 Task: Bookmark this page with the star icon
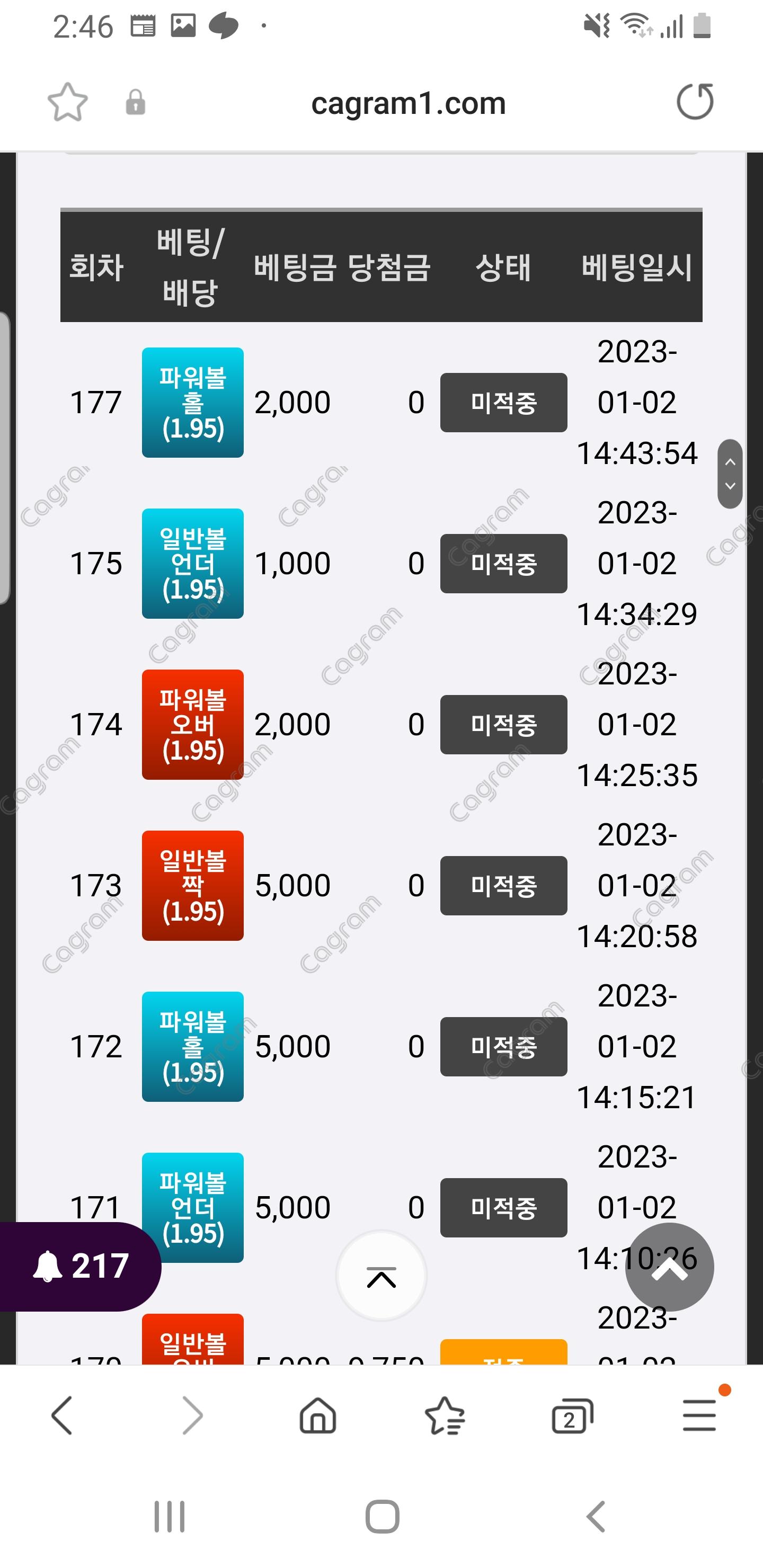coord(68,102)
